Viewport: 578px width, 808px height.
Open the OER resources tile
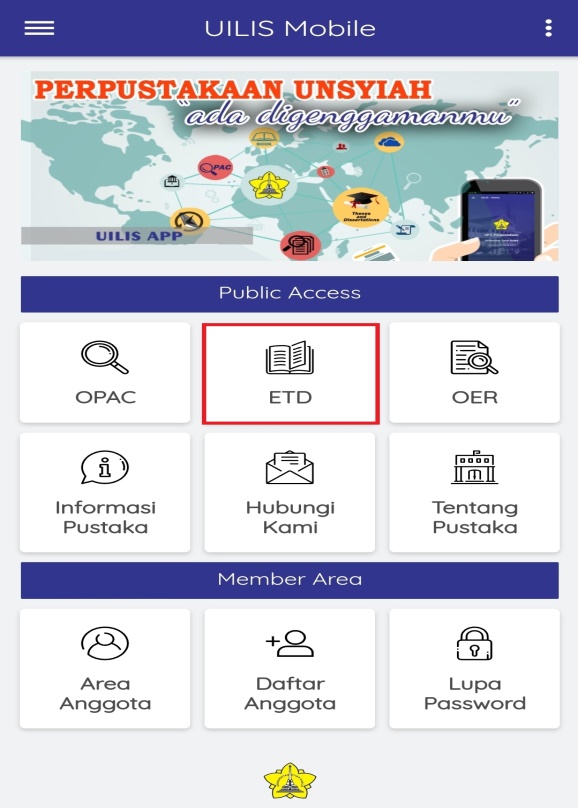click(474, 373)
